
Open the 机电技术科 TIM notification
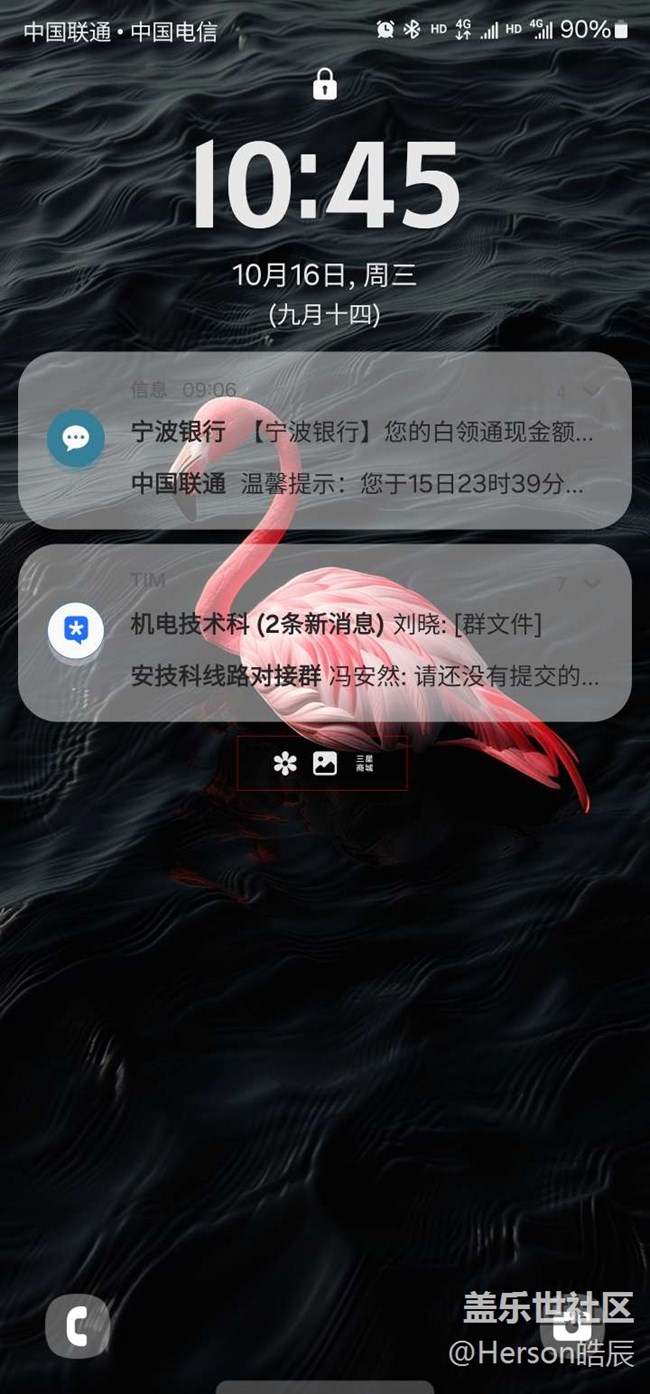(x=337, y=624)
